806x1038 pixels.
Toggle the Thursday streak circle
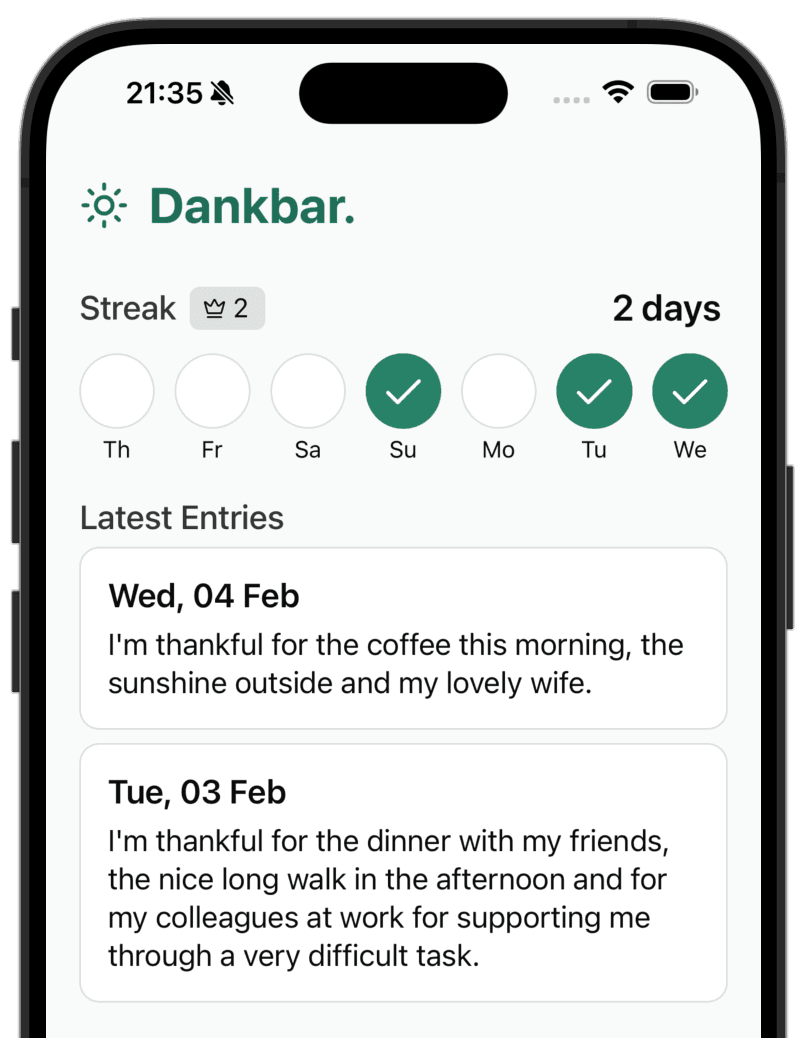[116, 390]
